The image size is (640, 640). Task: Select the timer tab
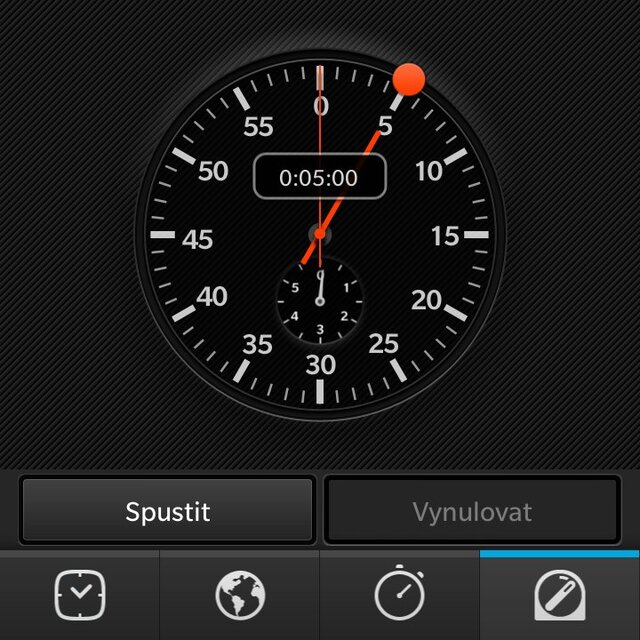pos(559,596)
